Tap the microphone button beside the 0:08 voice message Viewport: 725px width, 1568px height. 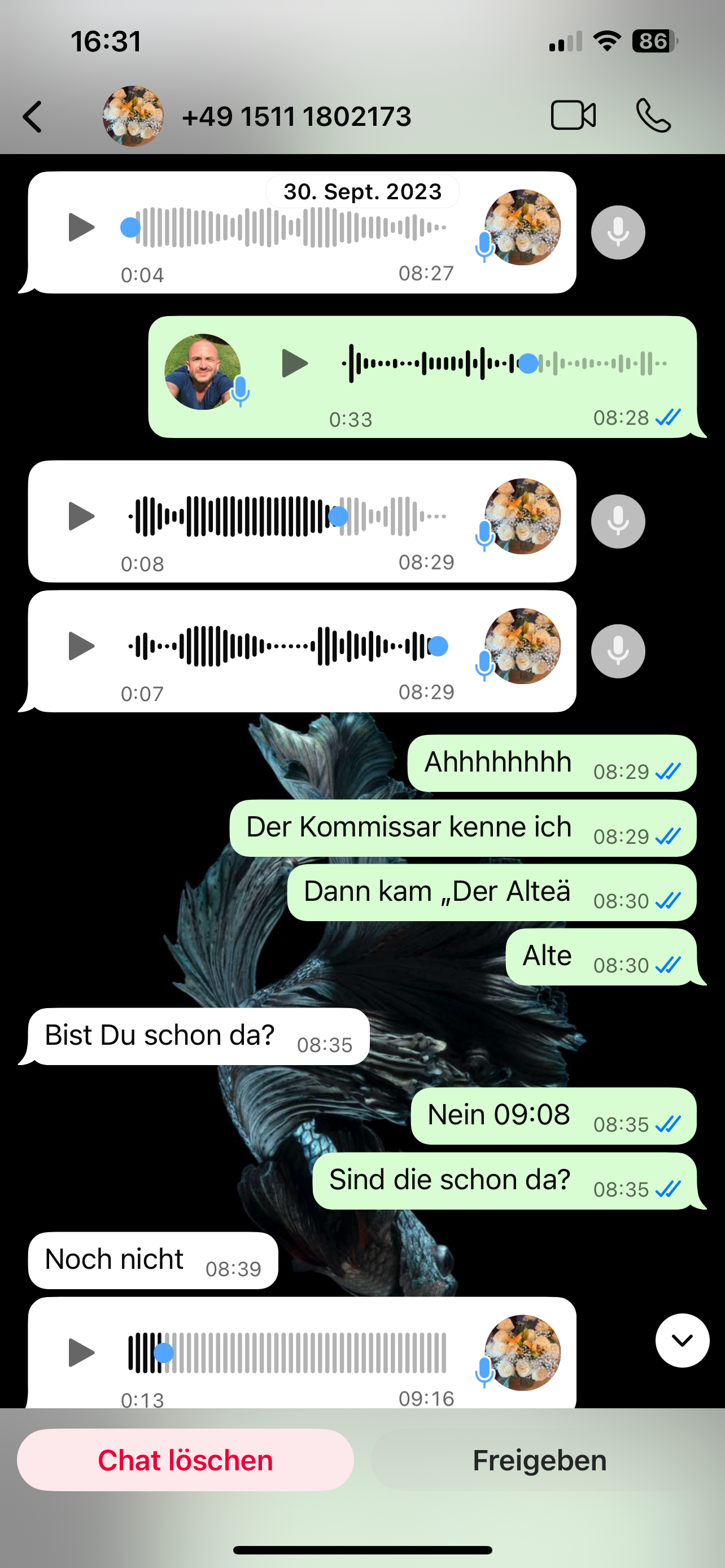(x=618, y=521)
